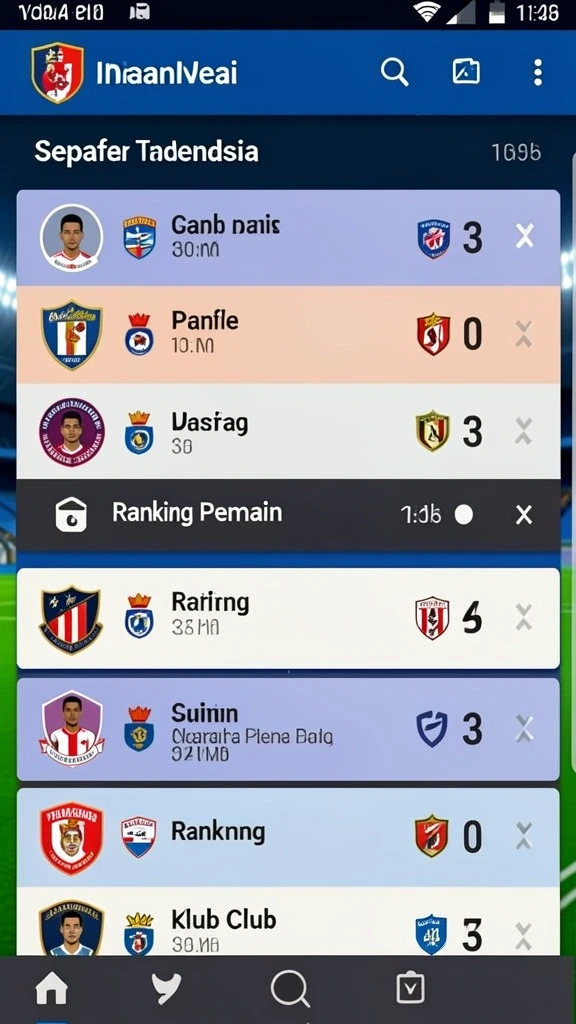Open the Suinin row
The height and width of the screenshot is (1024, 576).
point(288,729)
